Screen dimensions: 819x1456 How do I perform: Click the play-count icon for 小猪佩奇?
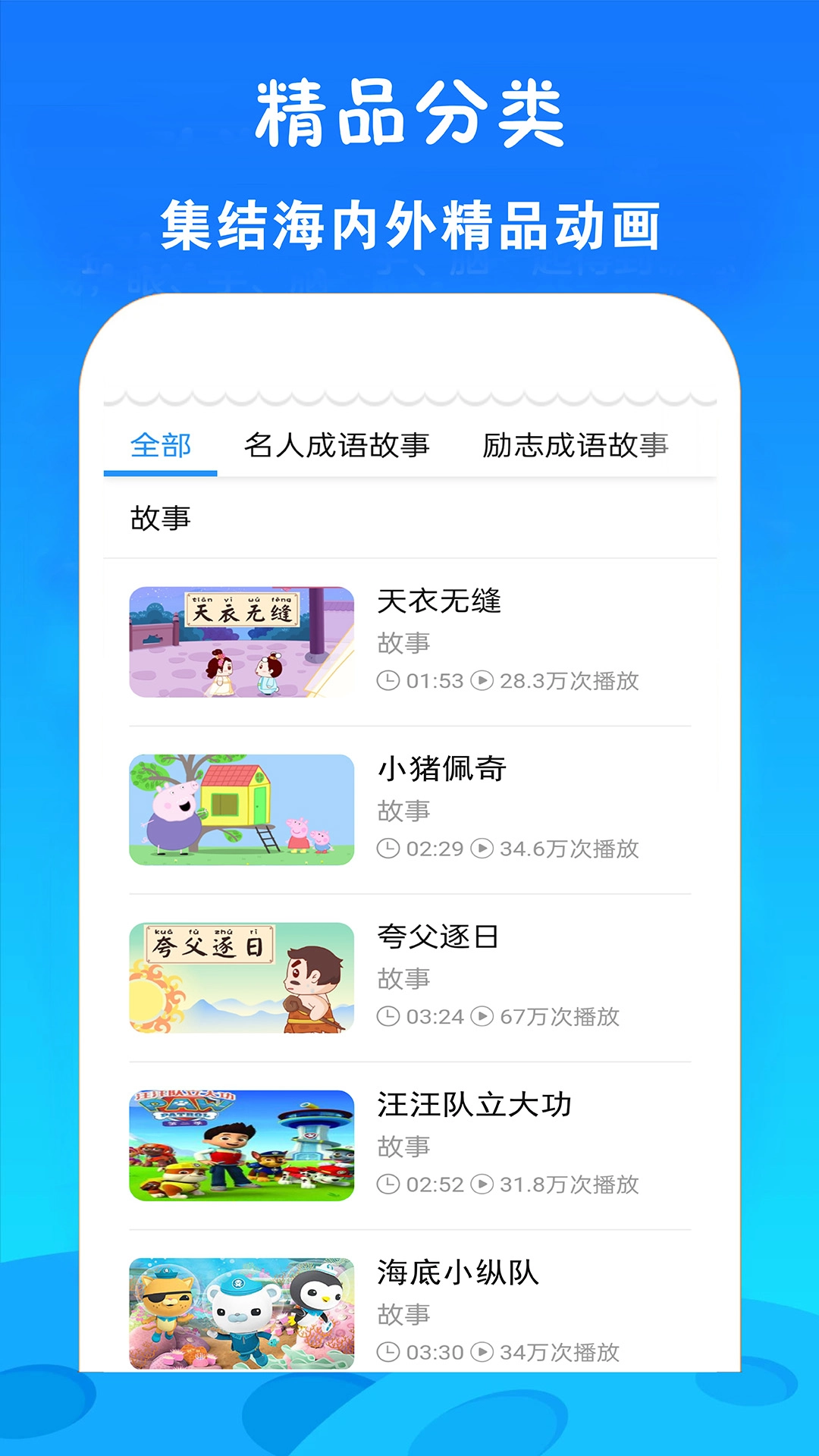[483, 849]
